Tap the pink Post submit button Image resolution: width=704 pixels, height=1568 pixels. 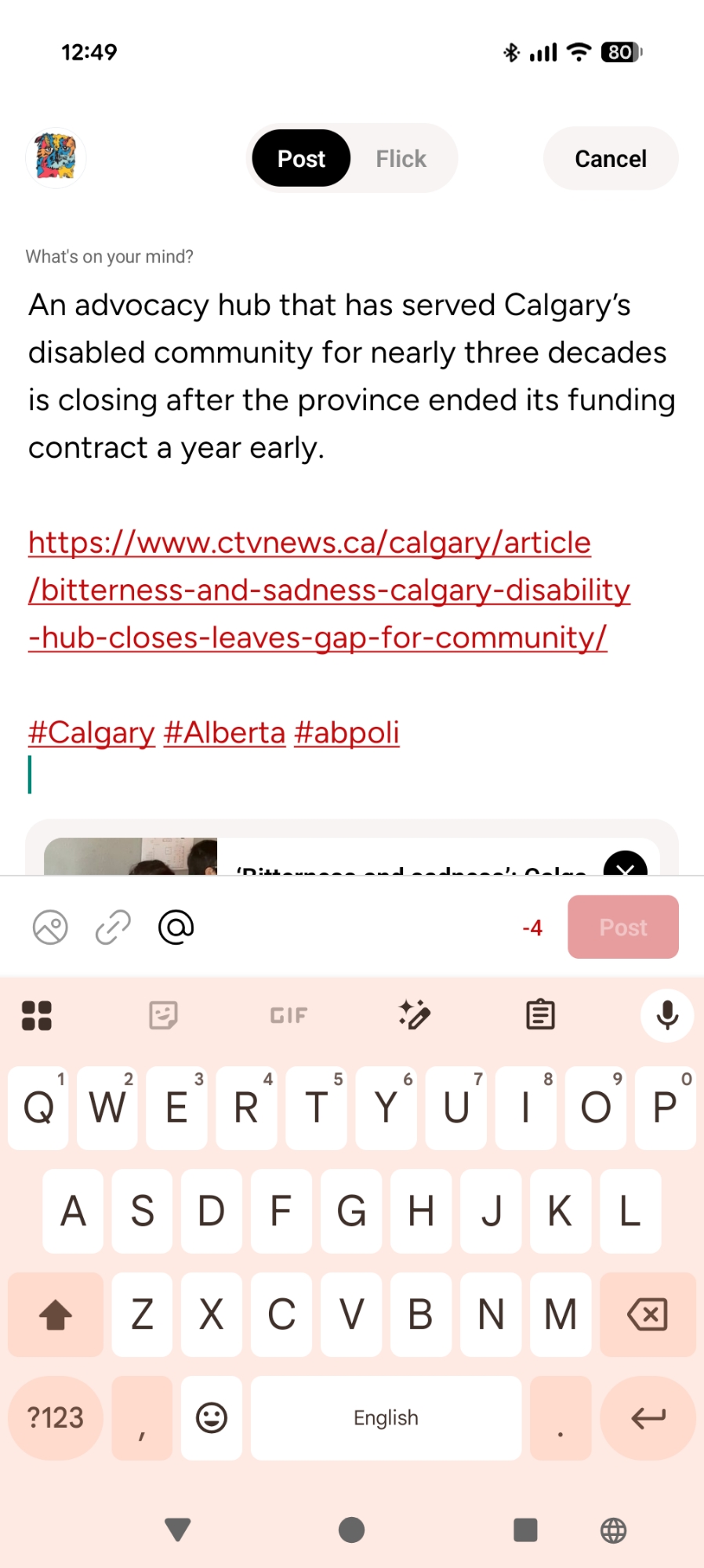[x=622, y=927]
